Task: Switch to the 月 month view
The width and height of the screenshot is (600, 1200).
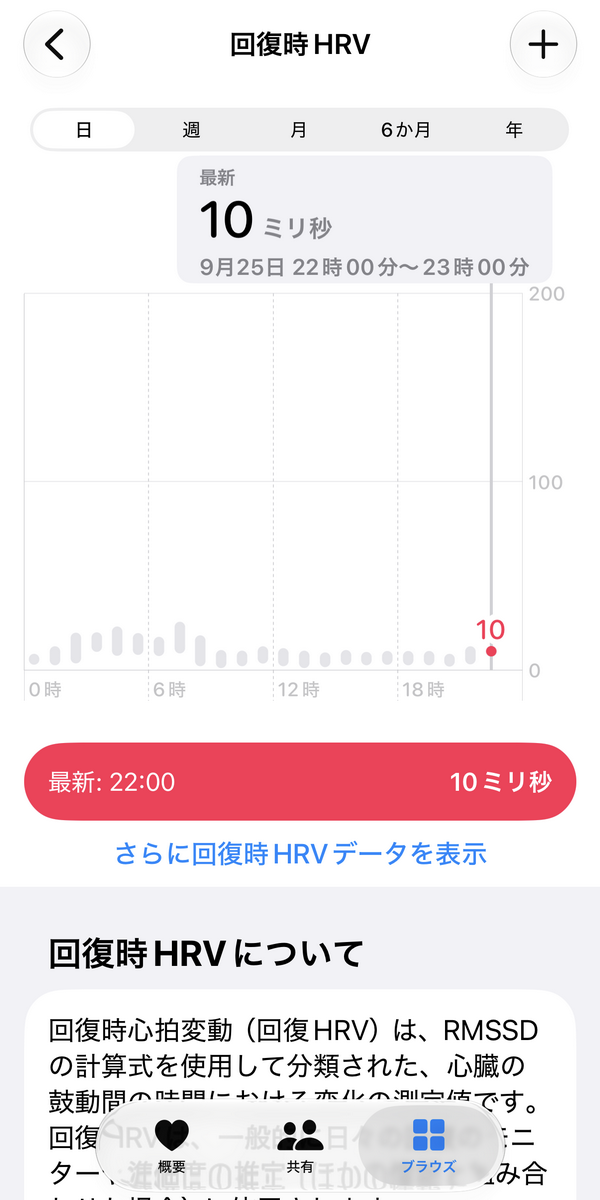Action: 299,130
